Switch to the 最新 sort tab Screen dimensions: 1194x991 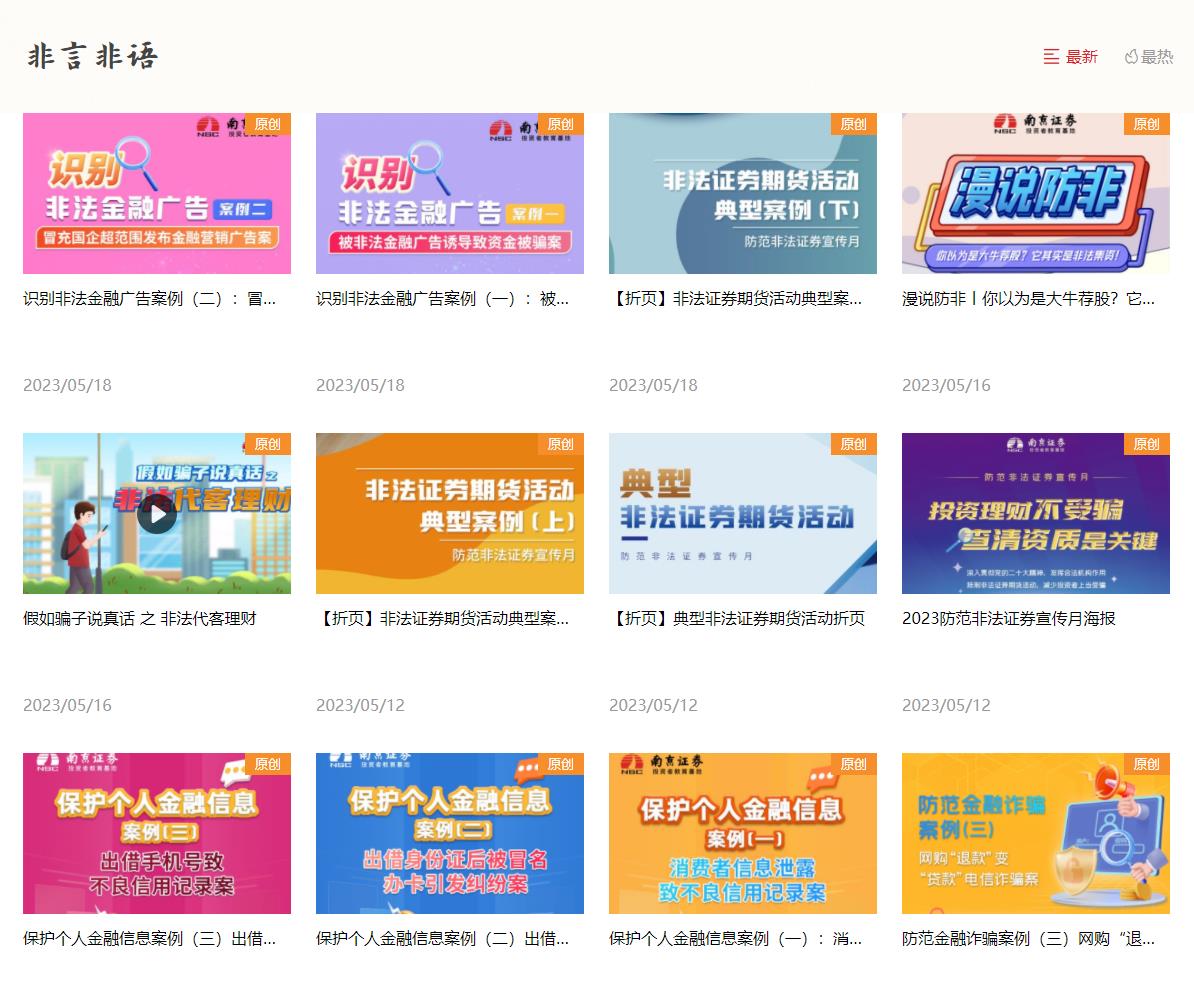pyautogui.click(x=1070, y=57)
